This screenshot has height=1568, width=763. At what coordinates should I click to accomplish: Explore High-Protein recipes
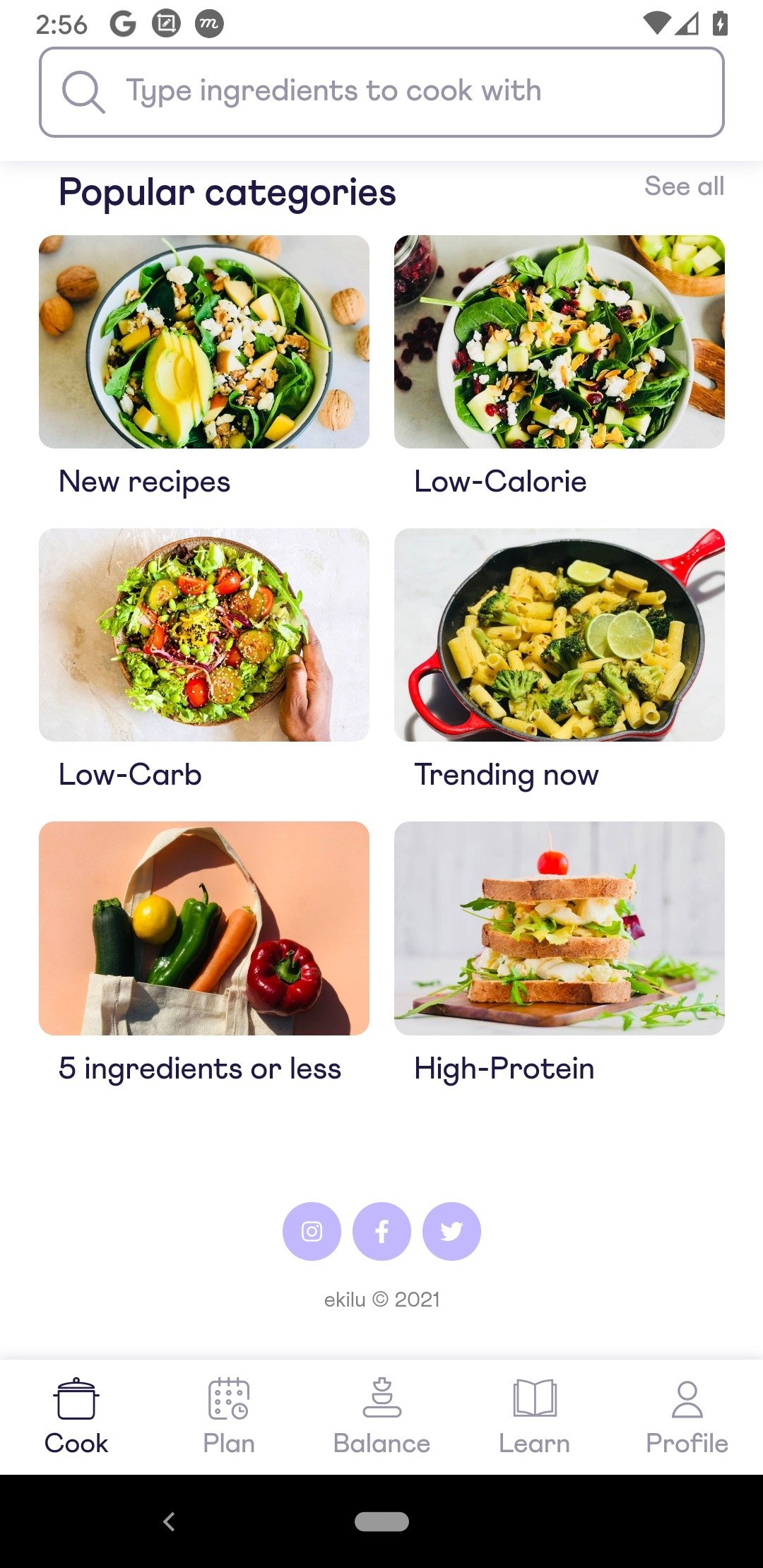[559, 928]
